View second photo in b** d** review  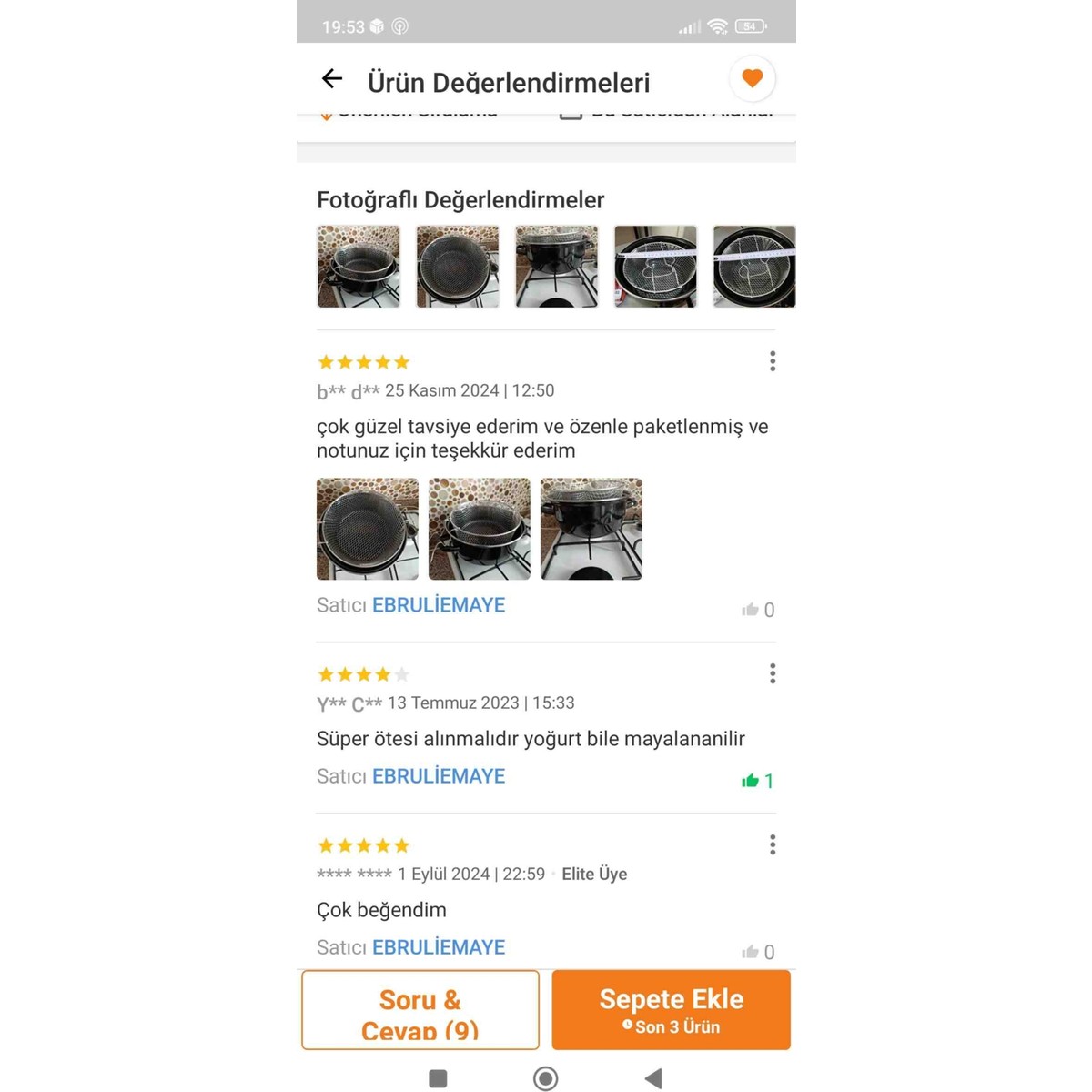coord(480,529)
